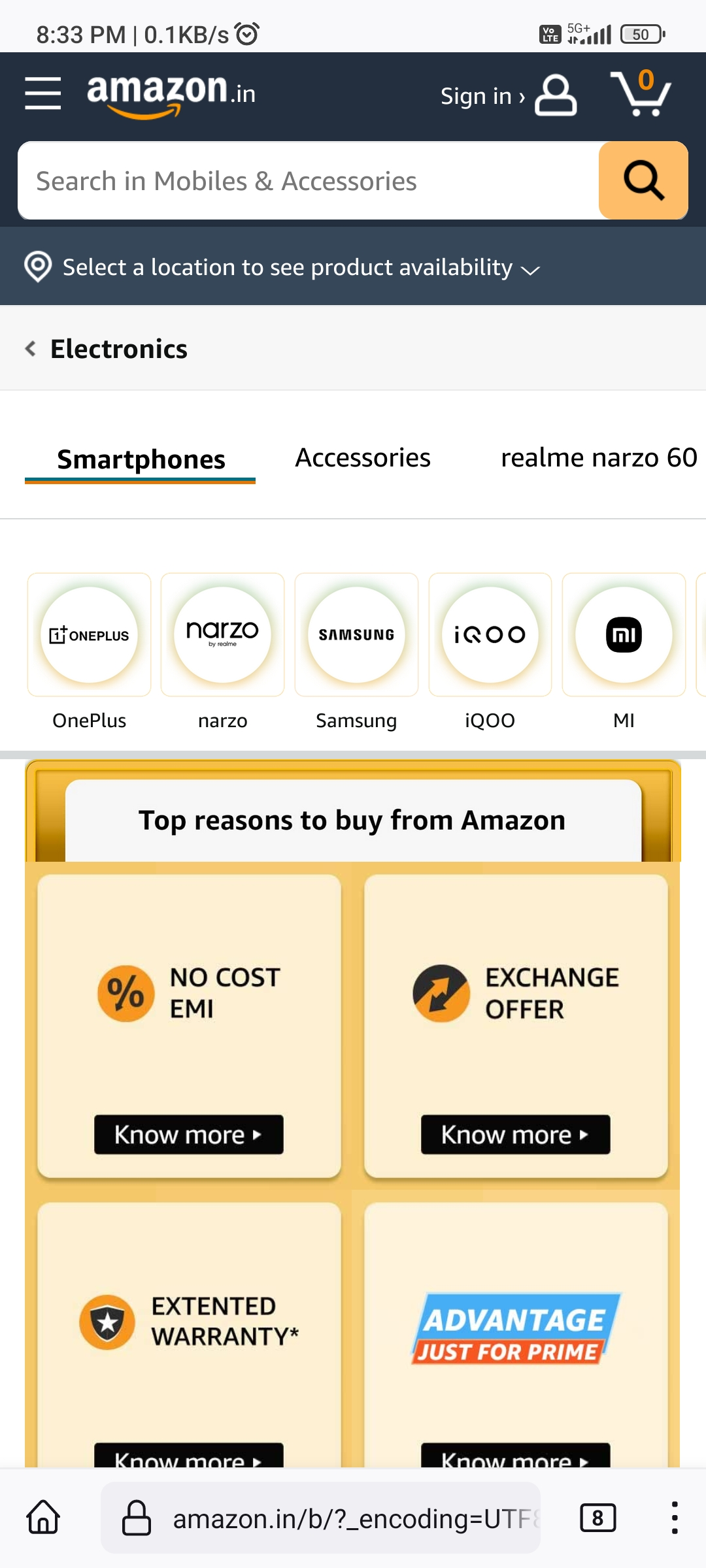Focus the Mobiles & Accessories search box

[x=309, y=180]
